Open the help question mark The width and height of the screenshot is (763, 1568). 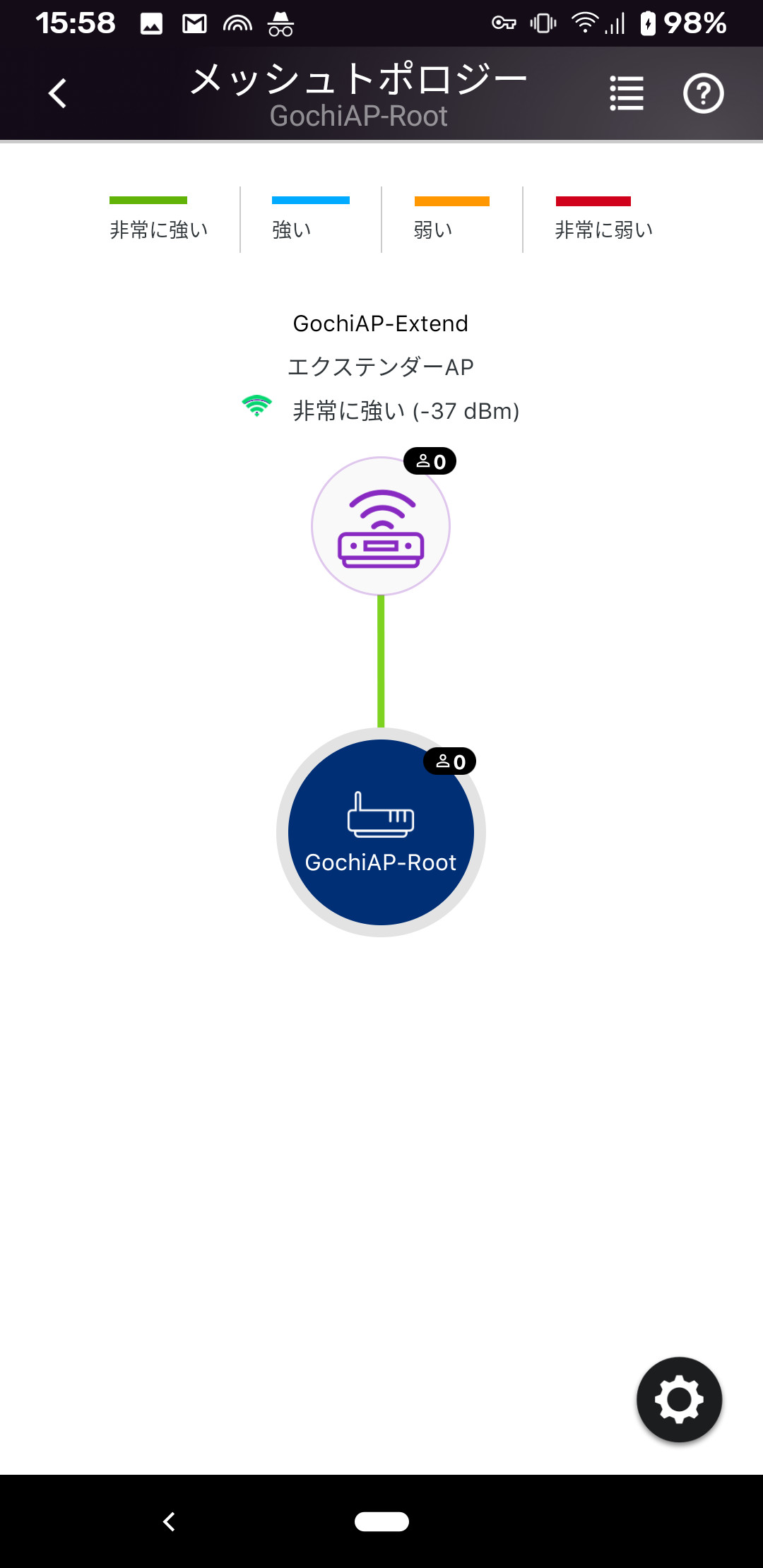coord(703,93)
